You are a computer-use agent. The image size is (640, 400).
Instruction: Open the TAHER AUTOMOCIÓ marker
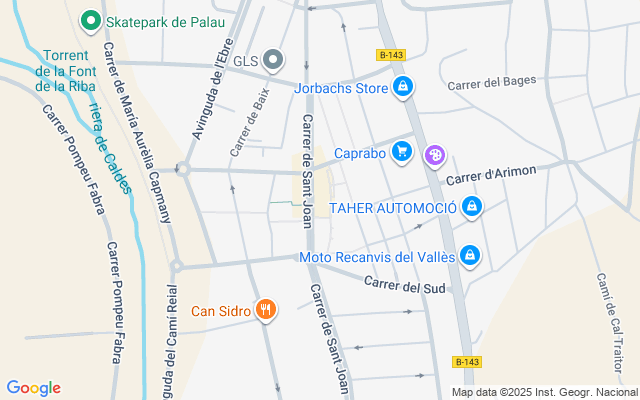(472, 208)
